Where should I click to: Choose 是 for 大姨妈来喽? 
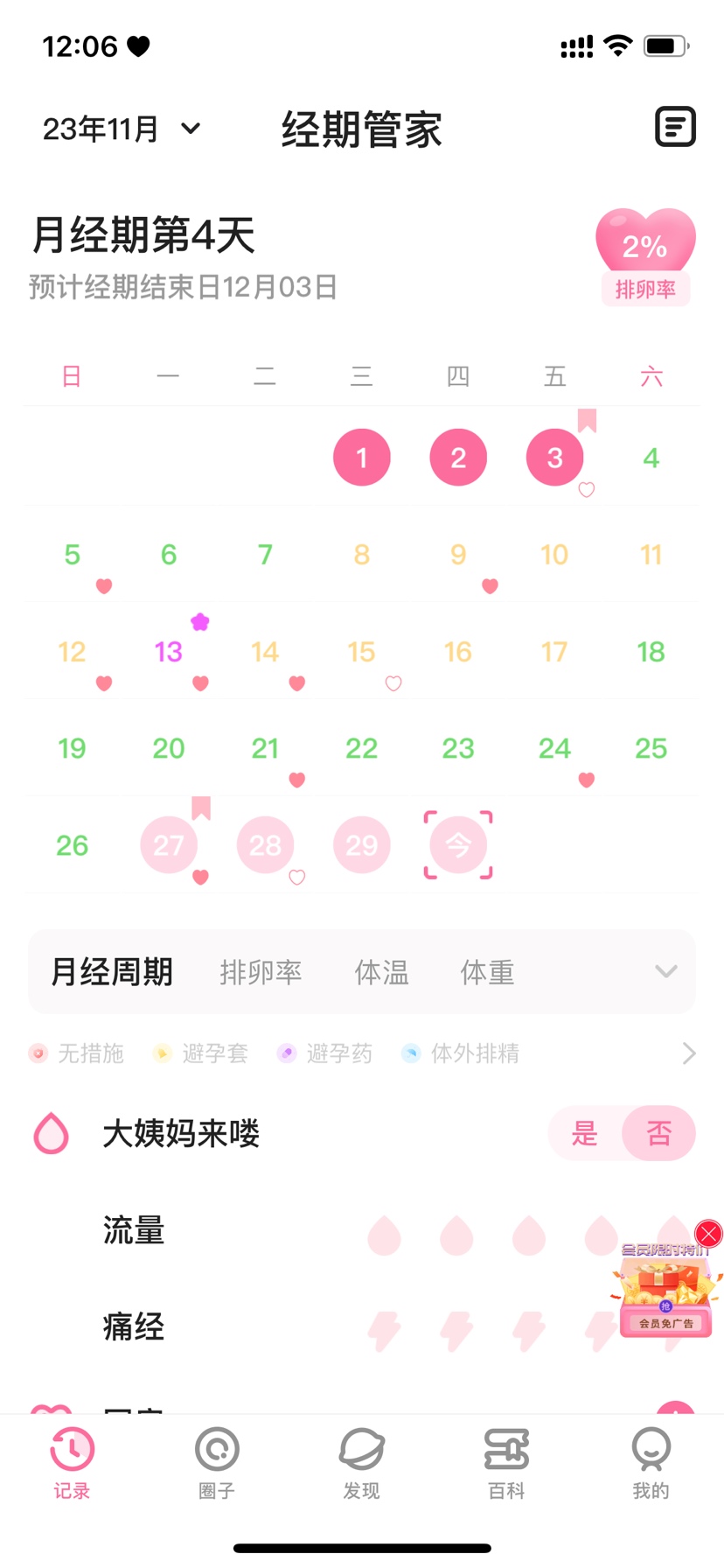pyautogui.click(x=584, y=1134)
